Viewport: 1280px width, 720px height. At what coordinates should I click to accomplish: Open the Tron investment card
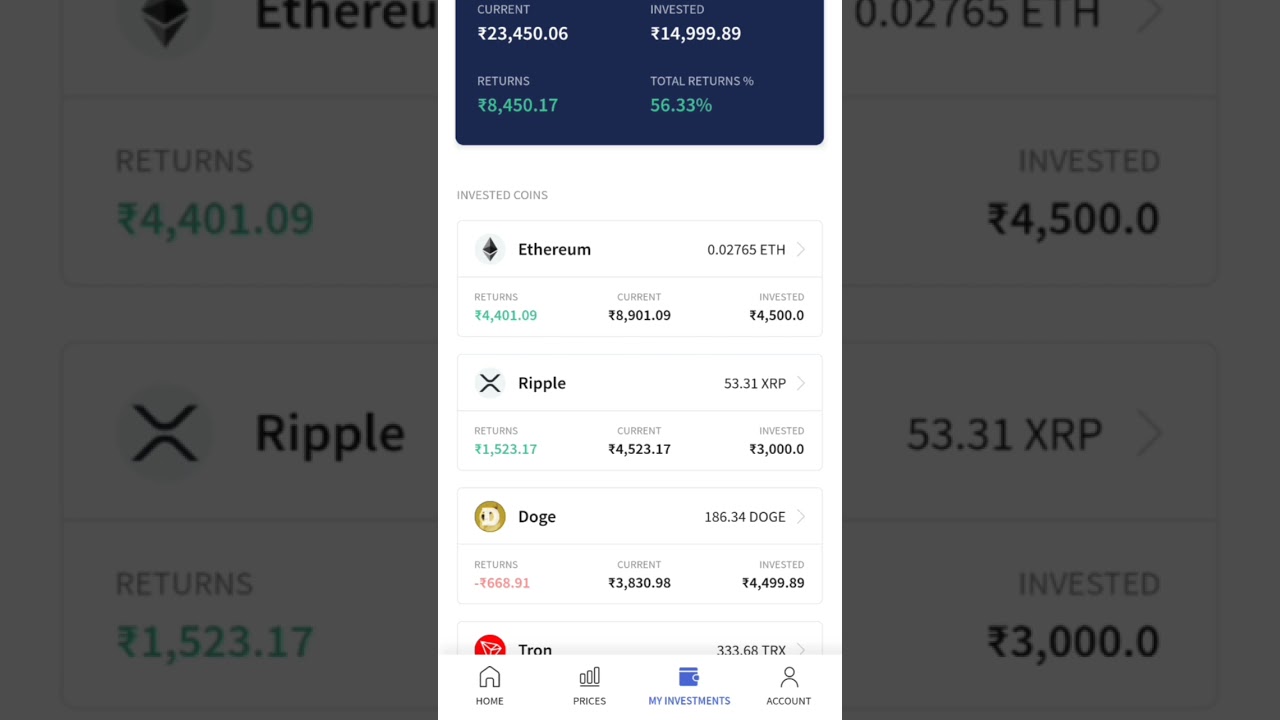tap(639, 645)
